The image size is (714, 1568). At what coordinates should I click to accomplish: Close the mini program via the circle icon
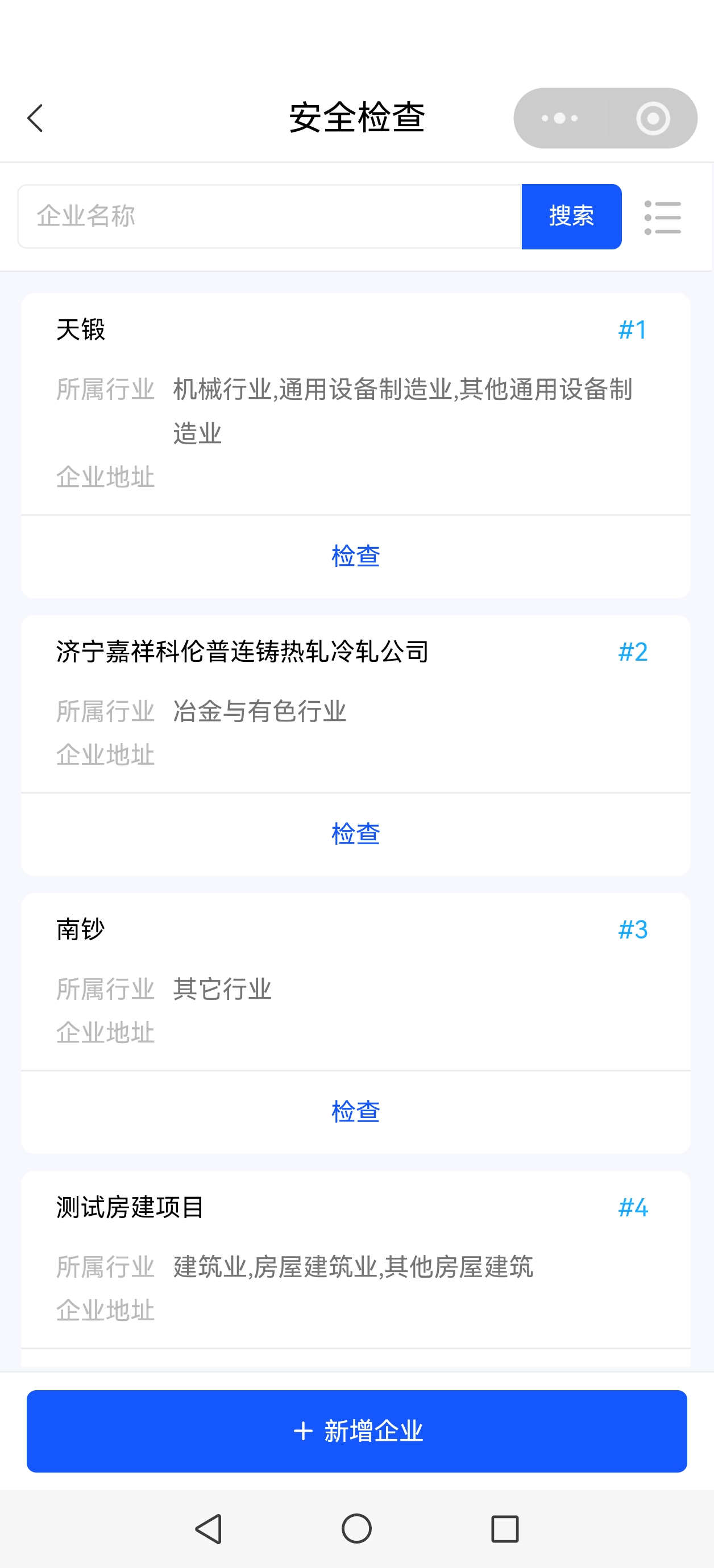pos(653,118)
